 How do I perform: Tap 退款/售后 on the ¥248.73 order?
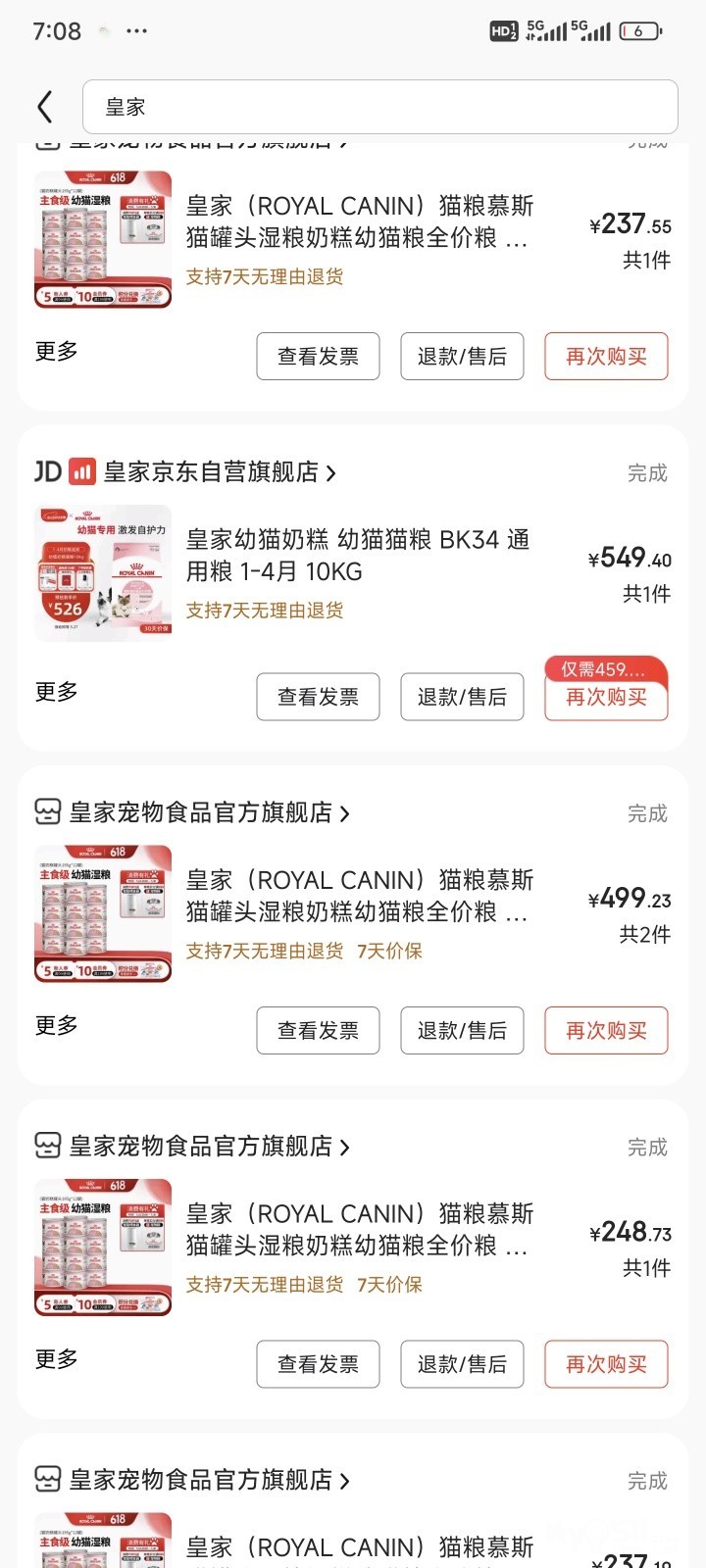click(462, 1364)
